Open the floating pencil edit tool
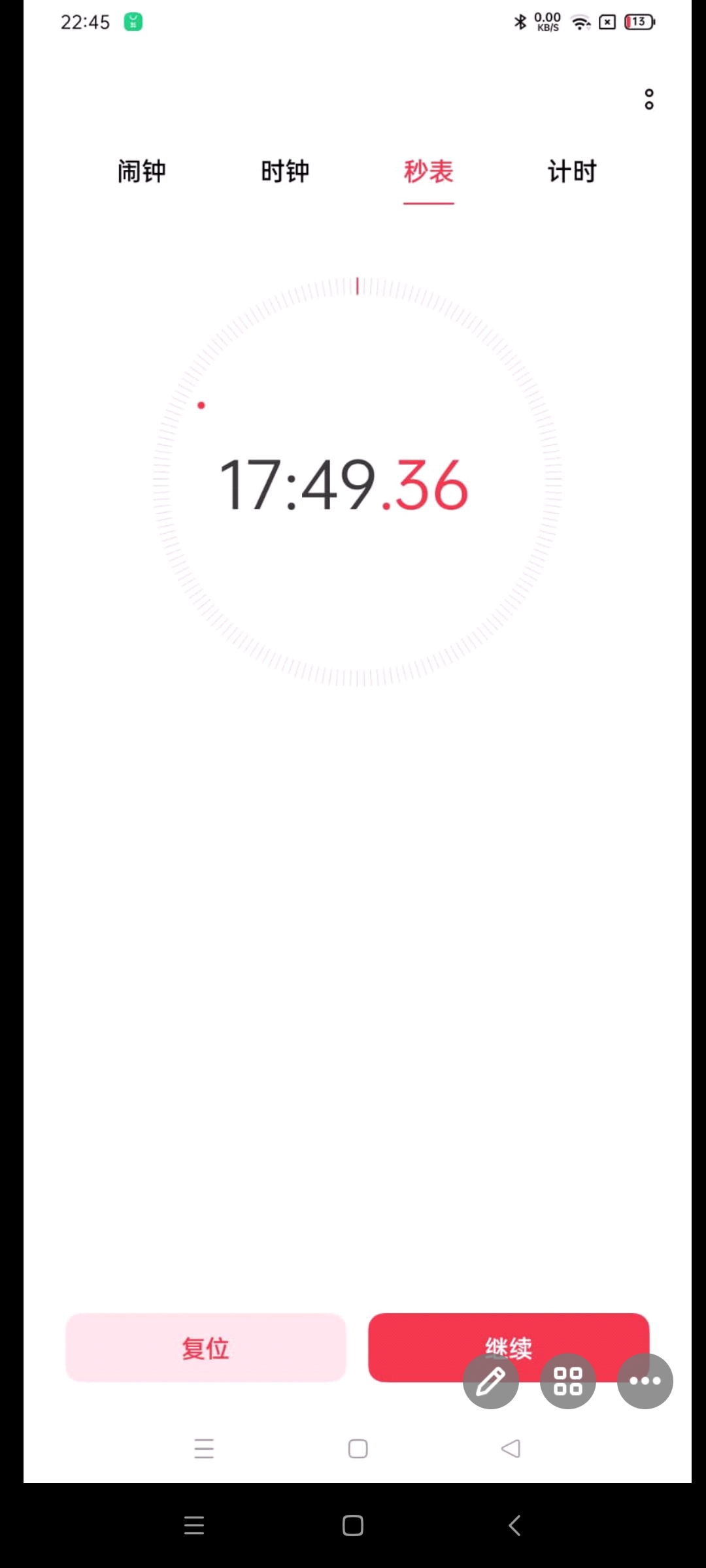Image resolution: width=706 pixels, height=1568 pixels. click(x=491, y=1380)
